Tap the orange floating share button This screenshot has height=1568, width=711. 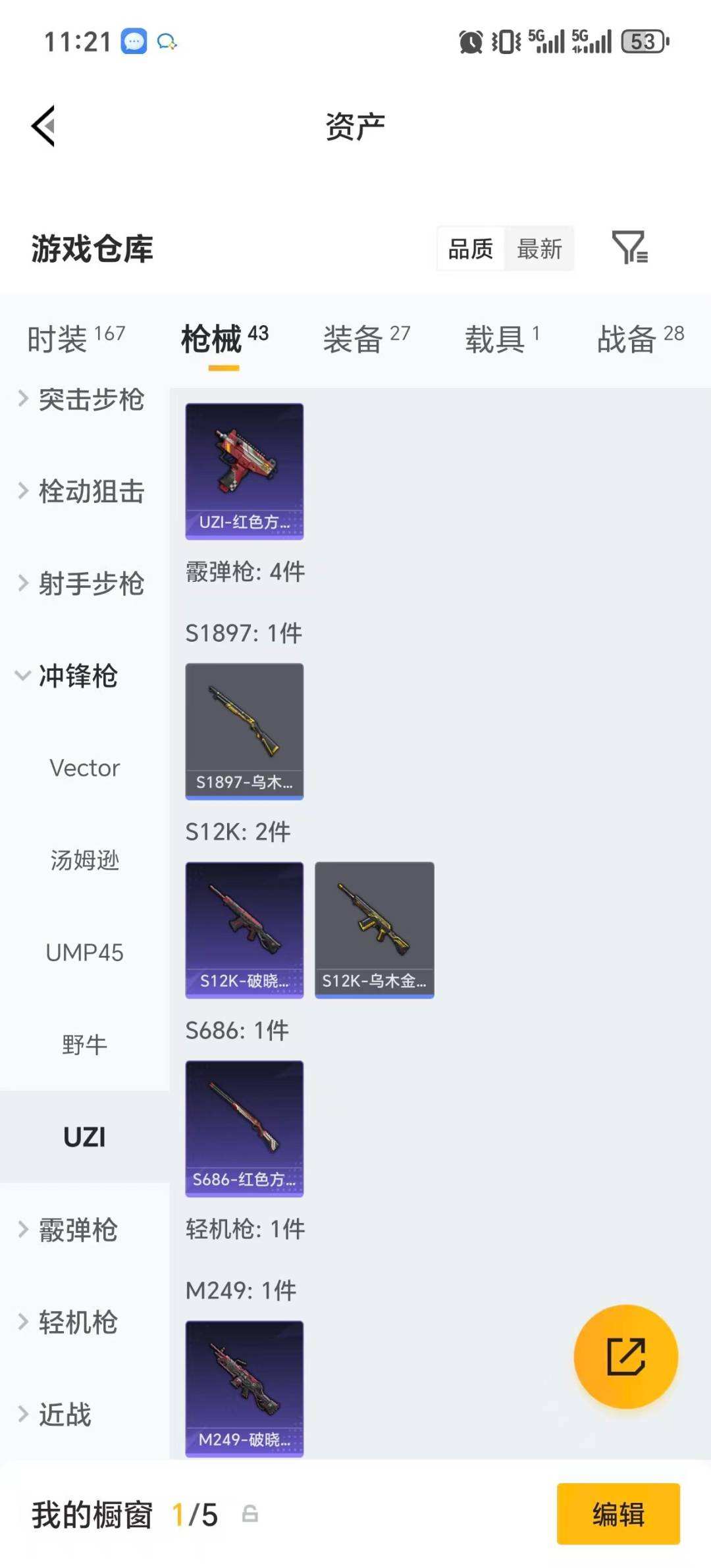(x=625, y=1357)
